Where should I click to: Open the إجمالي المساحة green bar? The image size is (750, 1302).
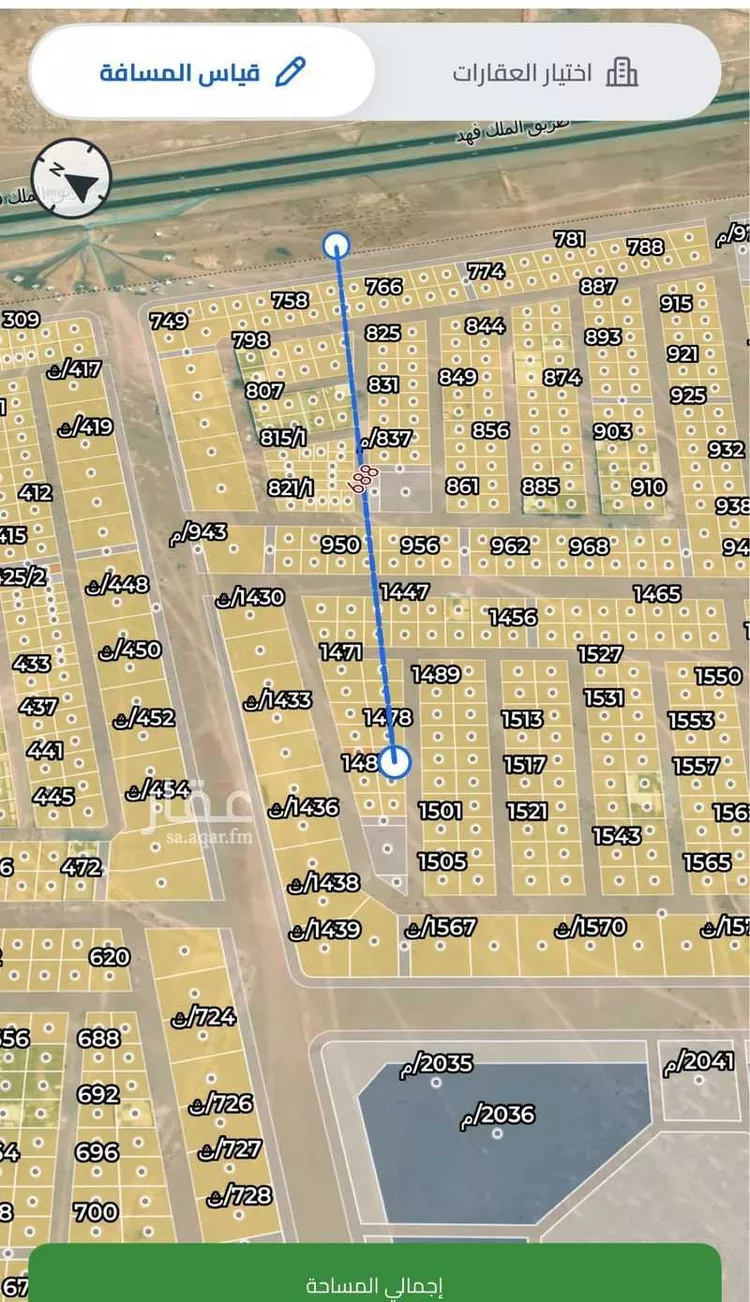[374, 1283]
